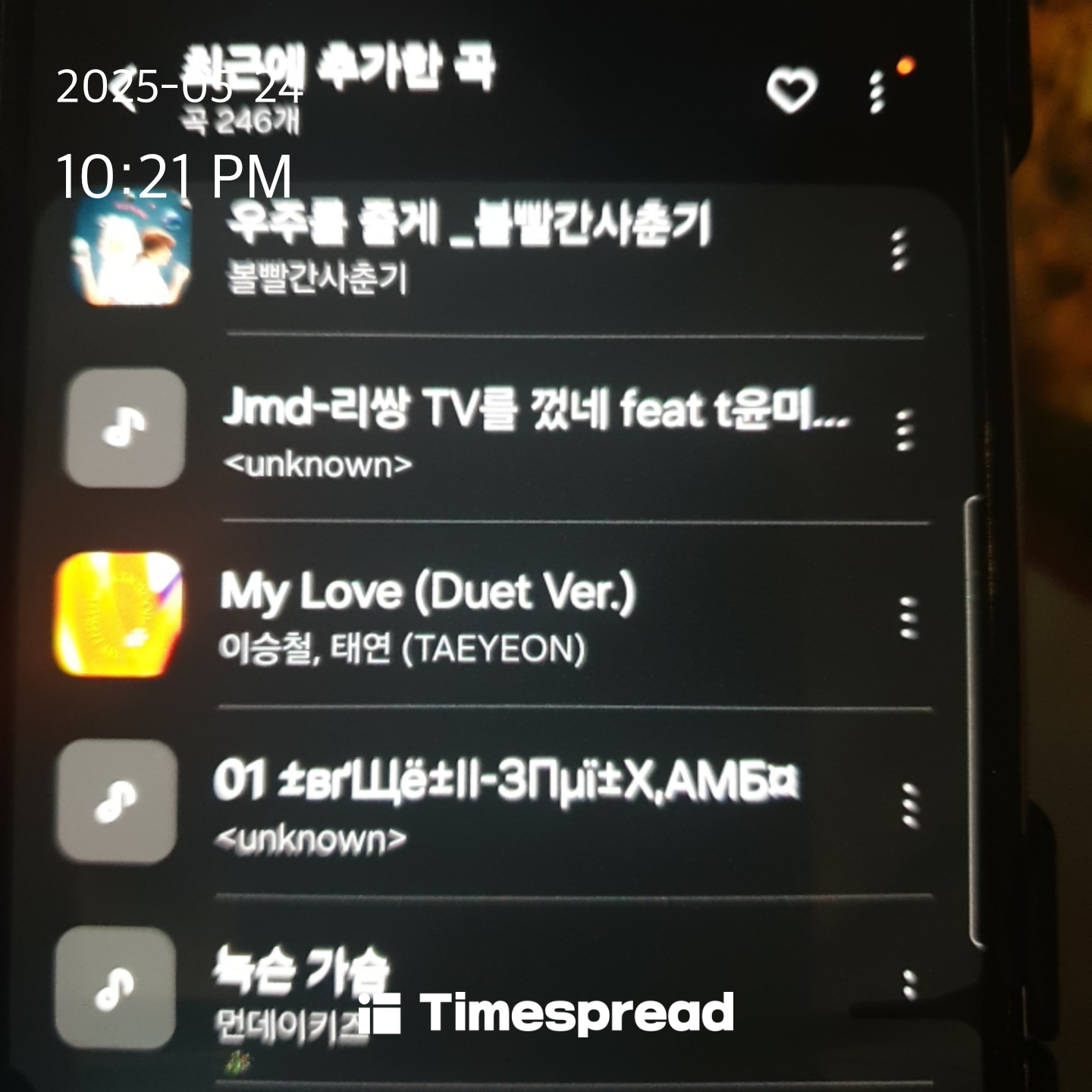Open options for the track starting with 01
Viewport: 1092px width, 1092px height.
click(909, 805)
